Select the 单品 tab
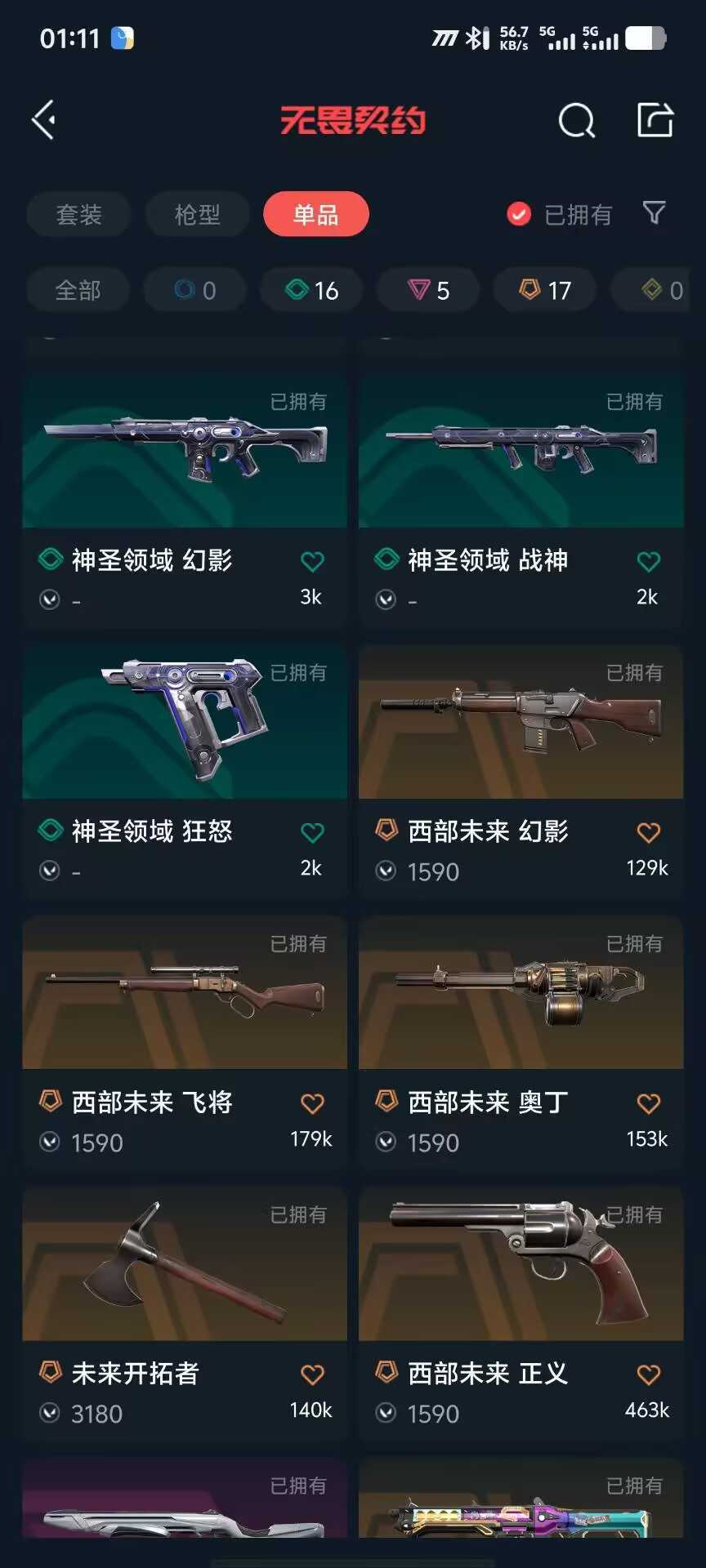This screenshot has height=1568, width=706. [315, 214]
